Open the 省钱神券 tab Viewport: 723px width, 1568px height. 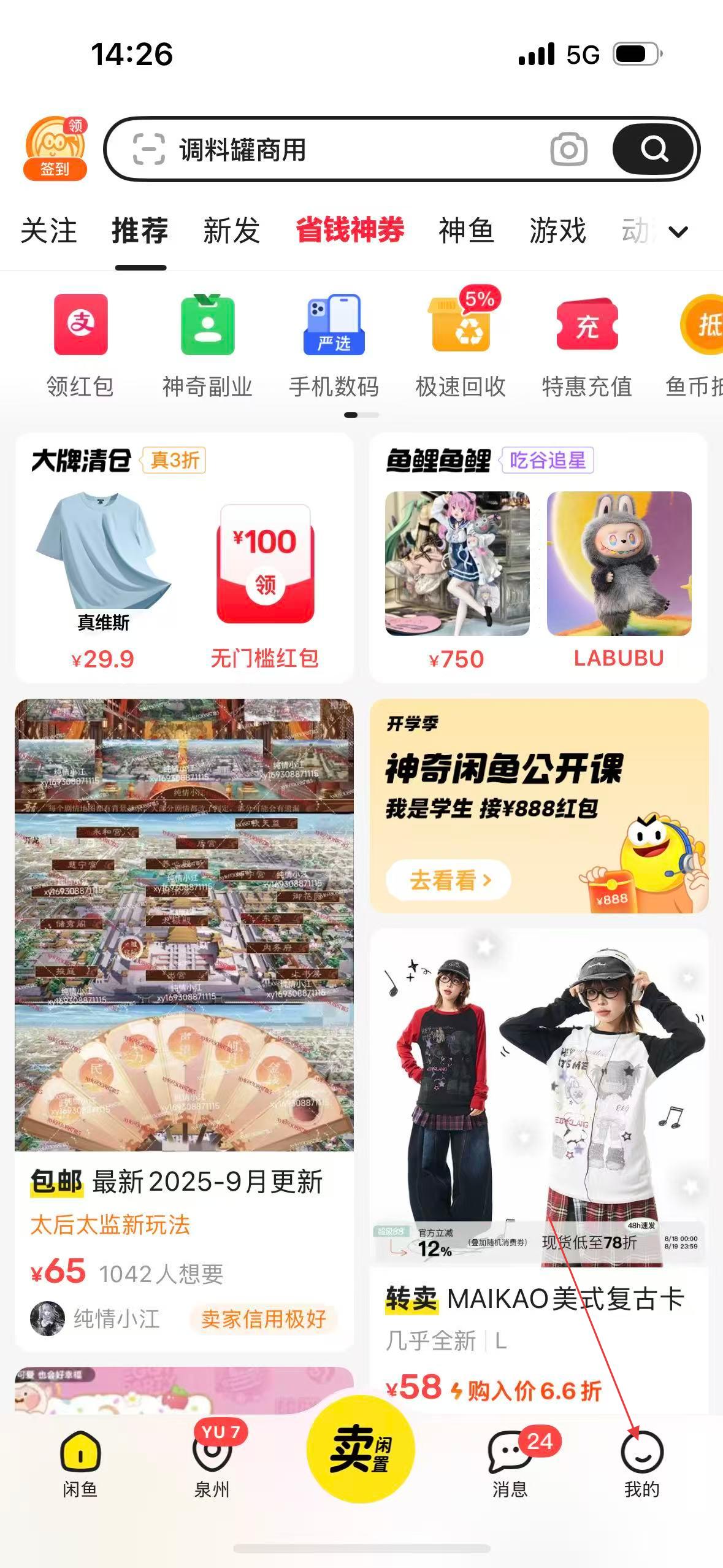(x=350, y=231)
